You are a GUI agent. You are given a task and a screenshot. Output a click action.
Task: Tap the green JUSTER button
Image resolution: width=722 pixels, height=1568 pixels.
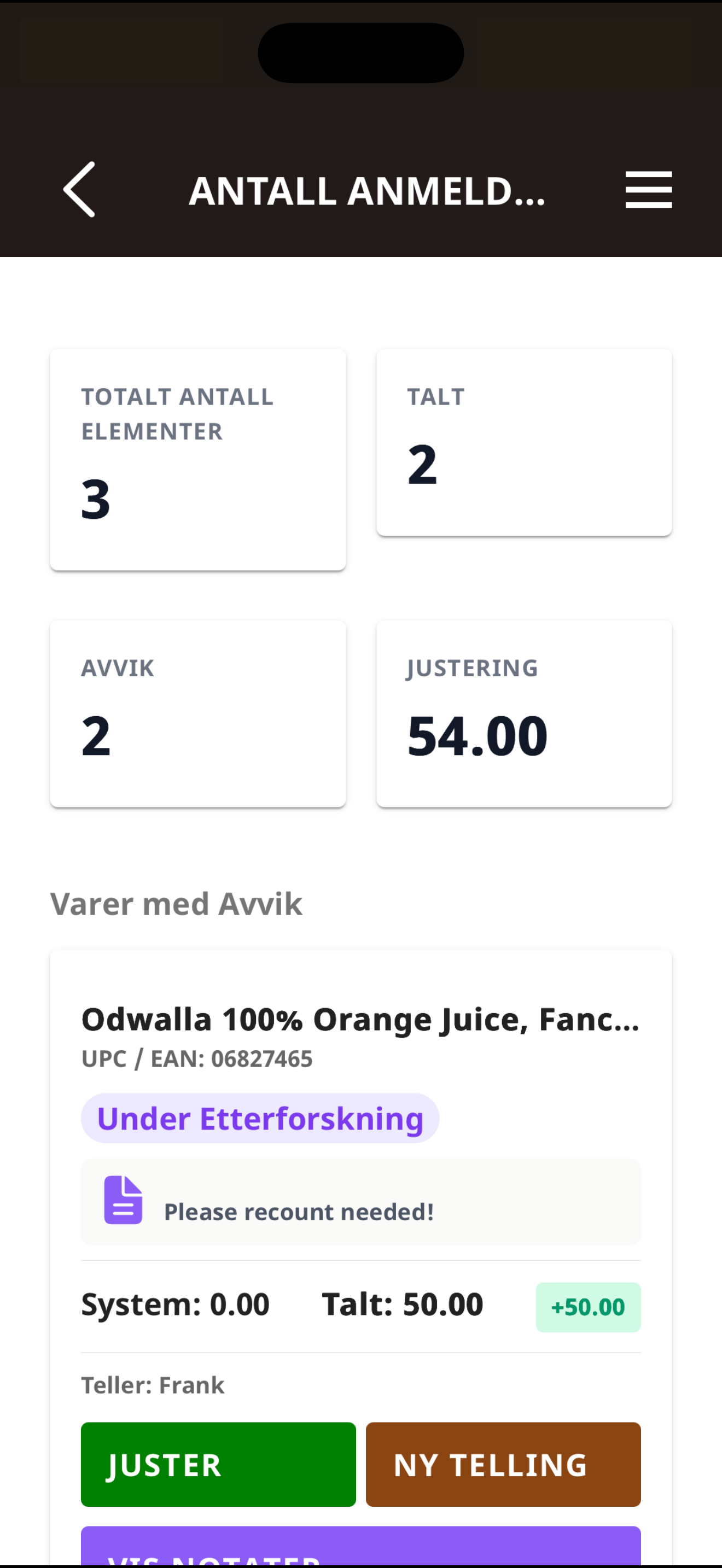[218, 1464]
